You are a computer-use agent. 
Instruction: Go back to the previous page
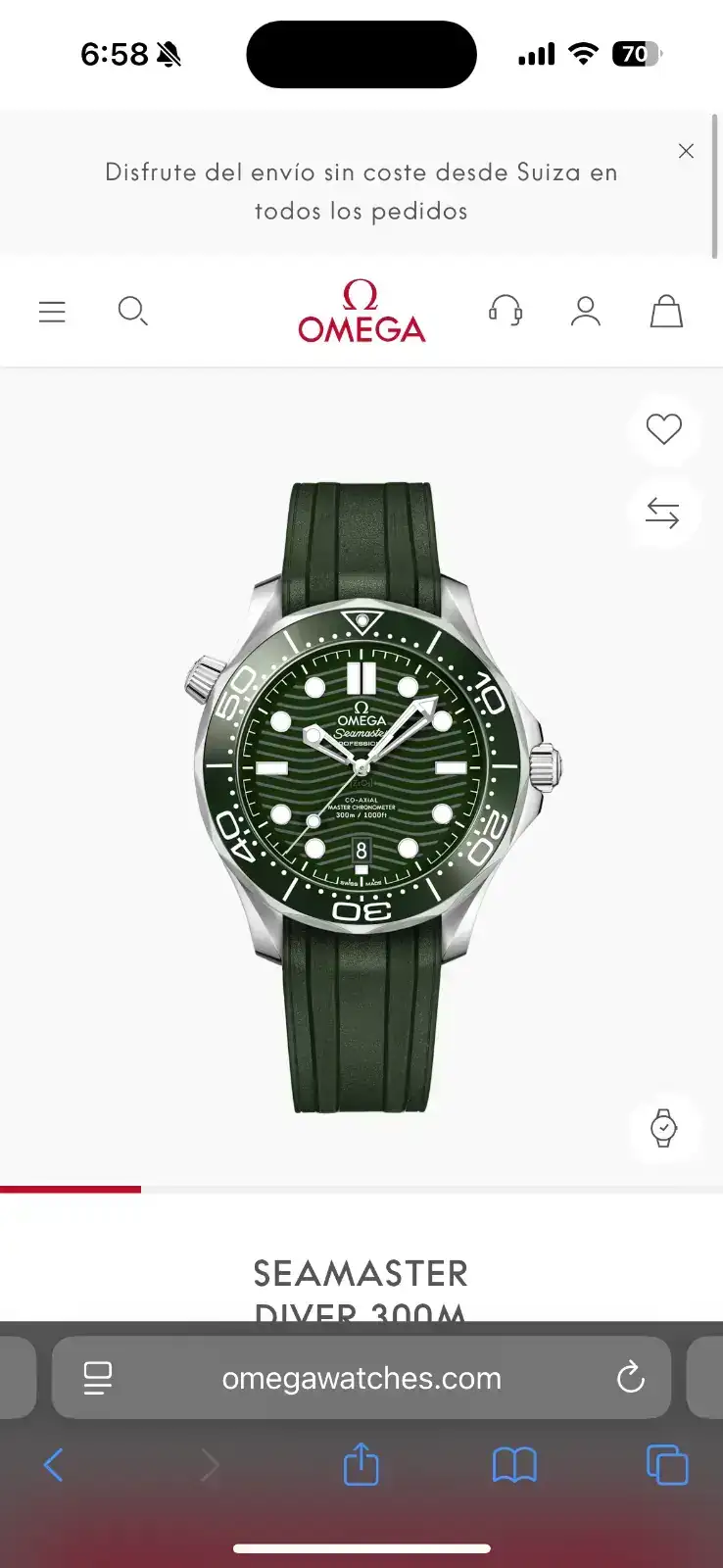tap(54, 1466)
